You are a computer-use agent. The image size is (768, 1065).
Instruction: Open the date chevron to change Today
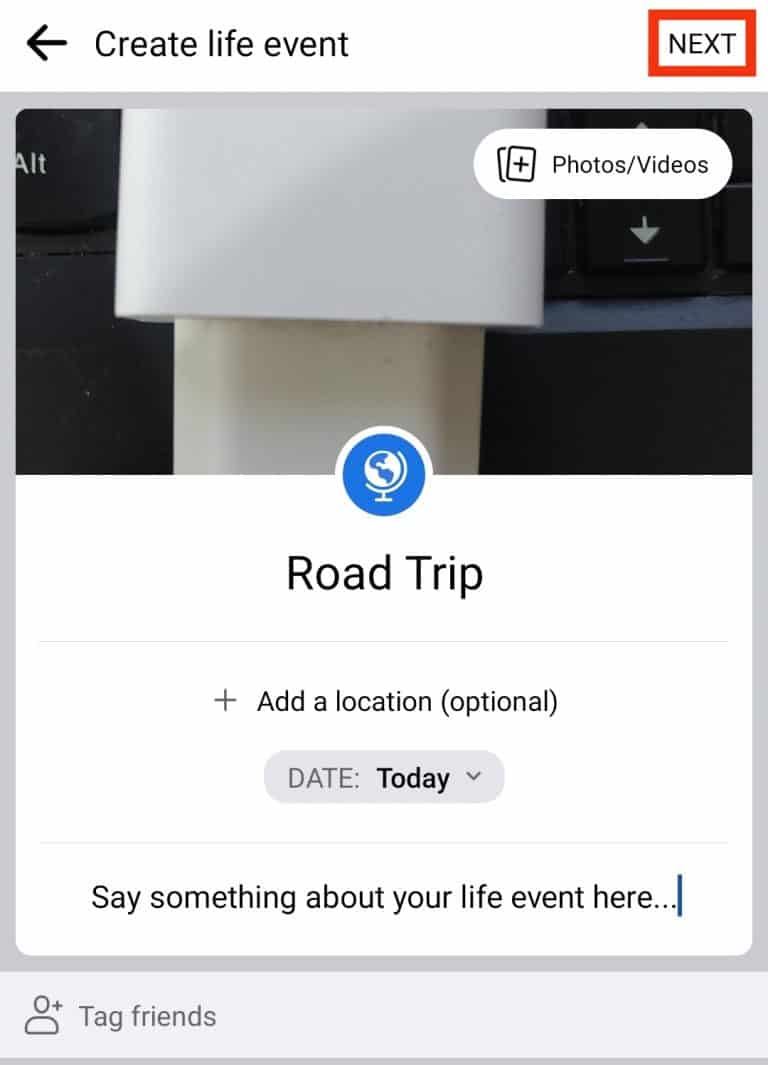click(x=475, y=777)
